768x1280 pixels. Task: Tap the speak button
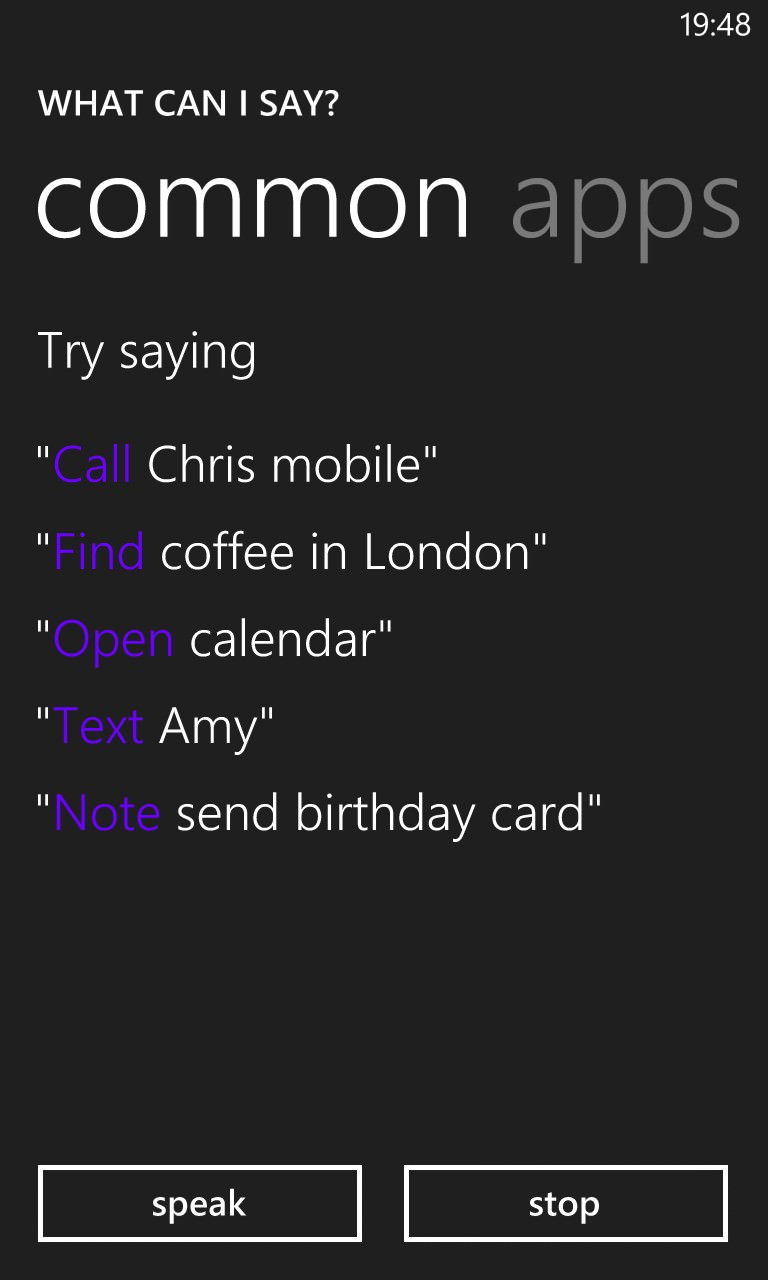pos(199,1204)
